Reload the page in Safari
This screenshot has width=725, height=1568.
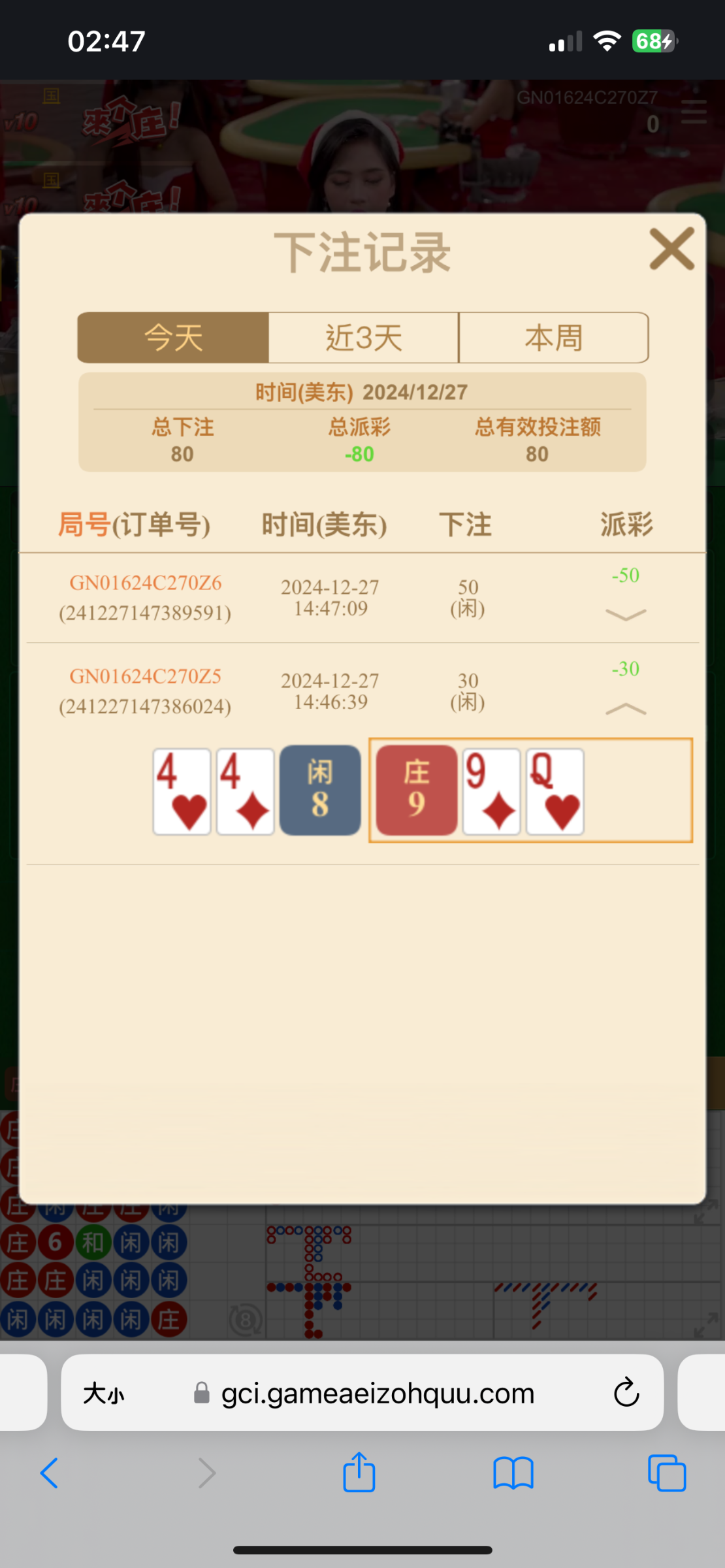(626, 1392)
